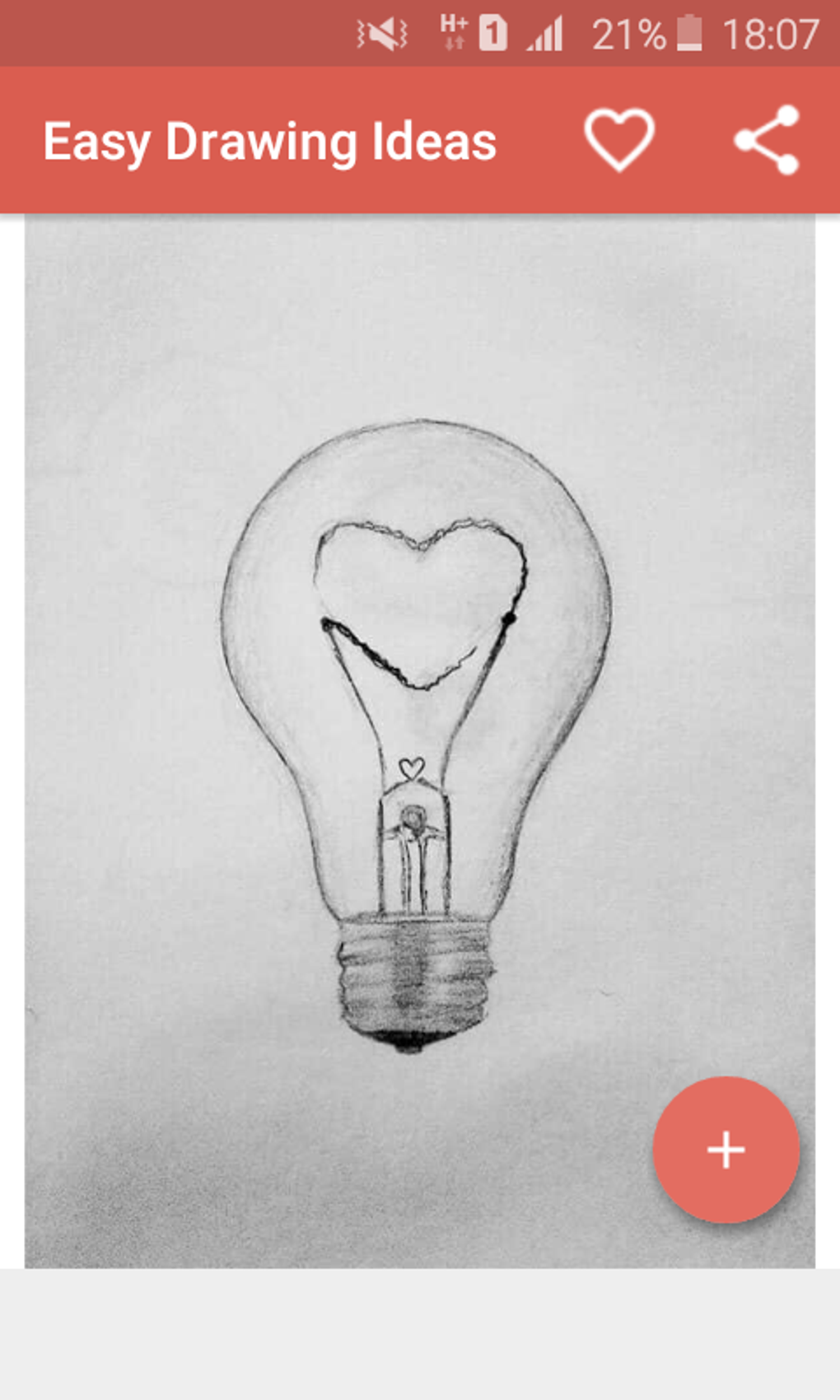
Task: Select the SIM 1 indicator
Action: 492,32
